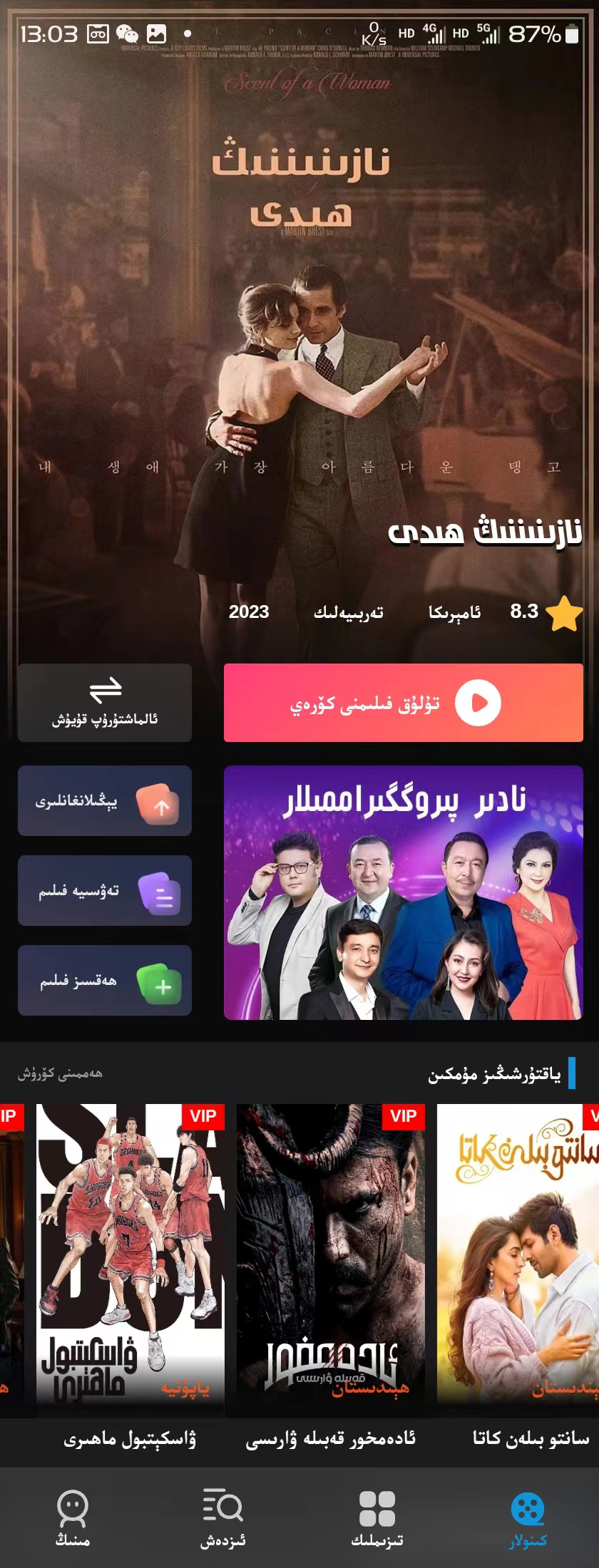View all via ھەممىنى كۆرۈش link
The width and height of the screenshot is (599, 1568).
click(x=61, y=1073)
